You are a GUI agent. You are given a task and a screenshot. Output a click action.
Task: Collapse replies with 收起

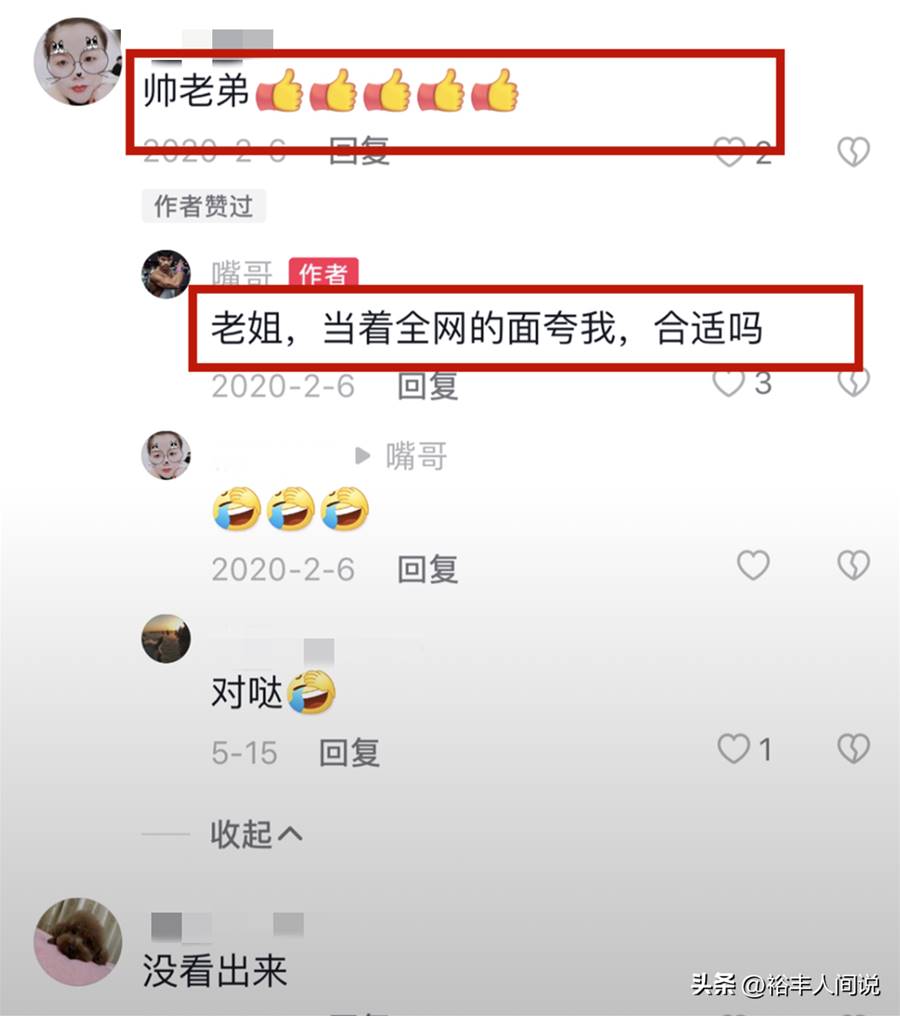[x=255, y=834]
